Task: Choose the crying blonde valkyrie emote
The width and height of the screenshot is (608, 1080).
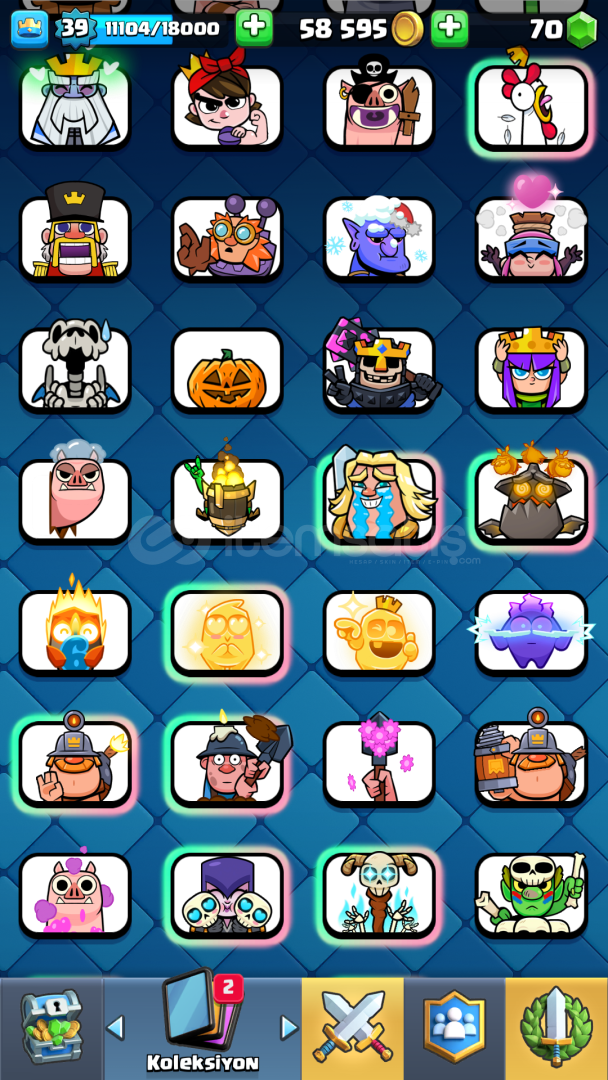Action: 379,501
